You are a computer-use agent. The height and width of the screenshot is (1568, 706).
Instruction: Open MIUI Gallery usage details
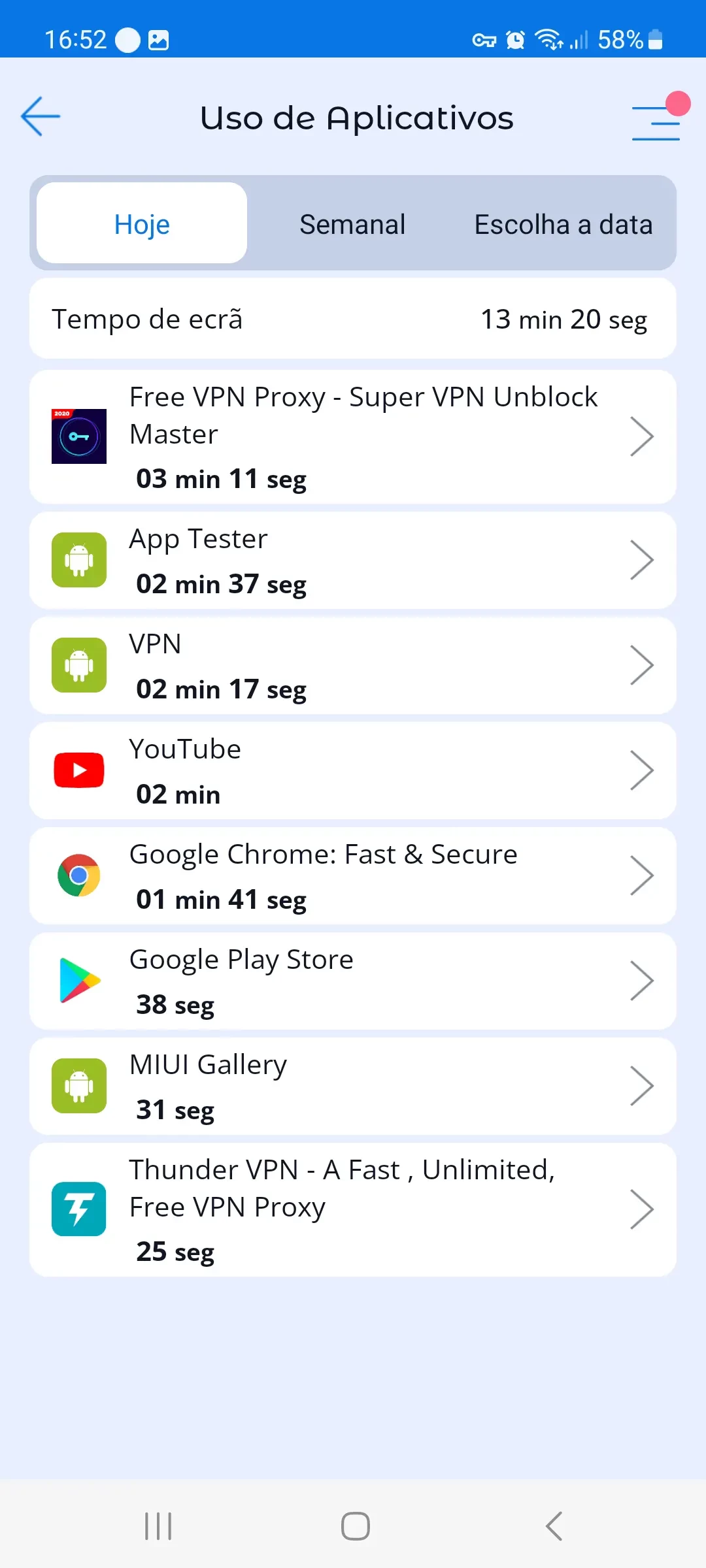coord(353,1086)
